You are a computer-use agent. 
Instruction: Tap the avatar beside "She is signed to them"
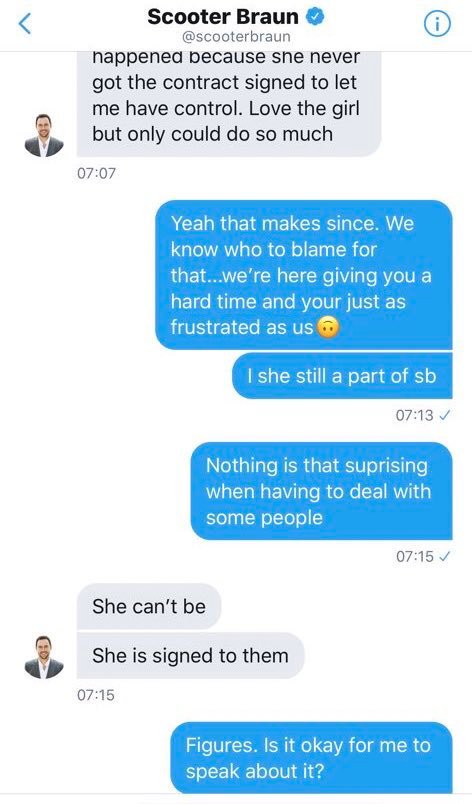point(44,657)
